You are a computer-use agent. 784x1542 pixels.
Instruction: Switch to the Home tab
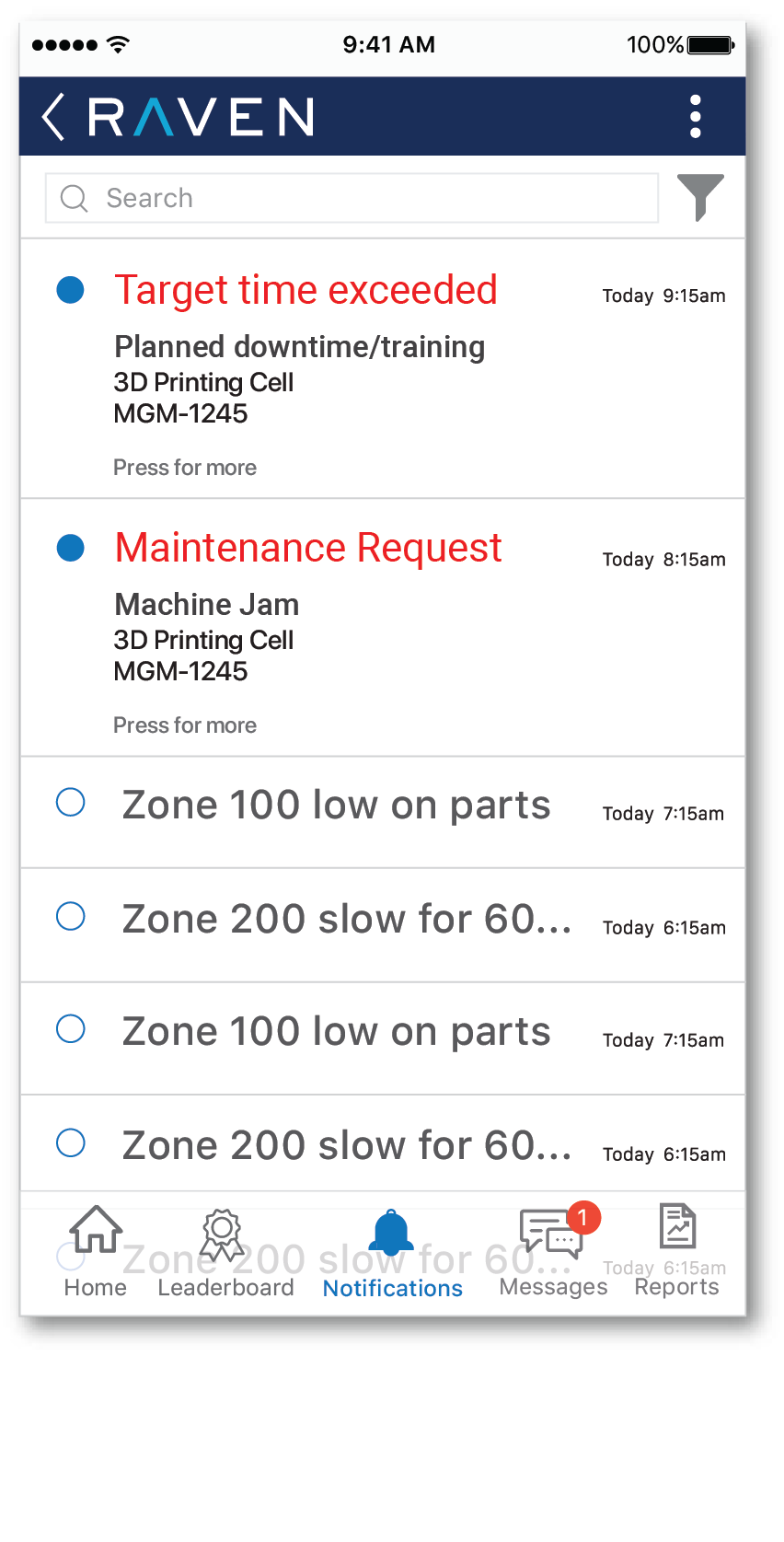click(x=96, y=1252)
